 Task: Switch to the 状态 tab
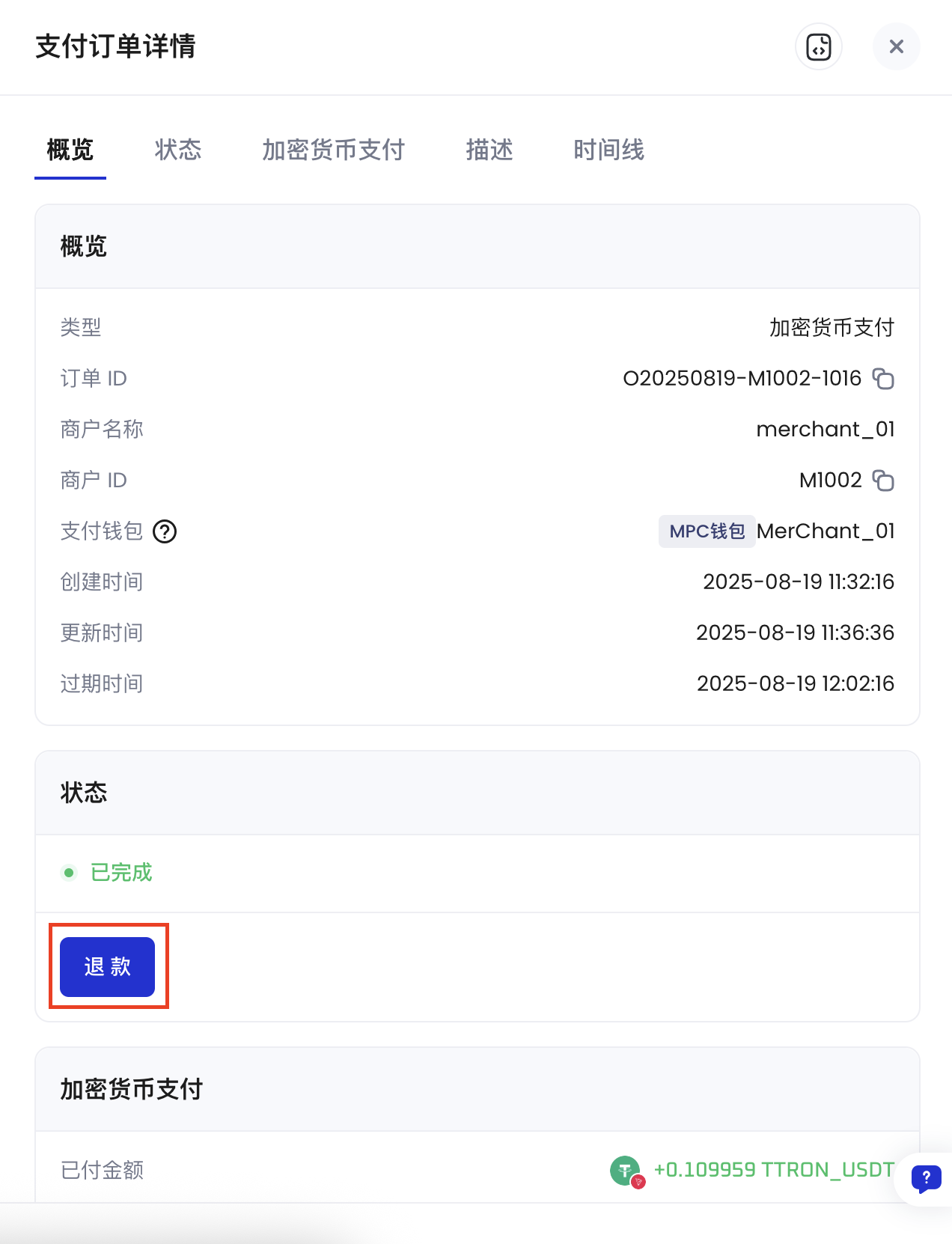click(177, 150)
